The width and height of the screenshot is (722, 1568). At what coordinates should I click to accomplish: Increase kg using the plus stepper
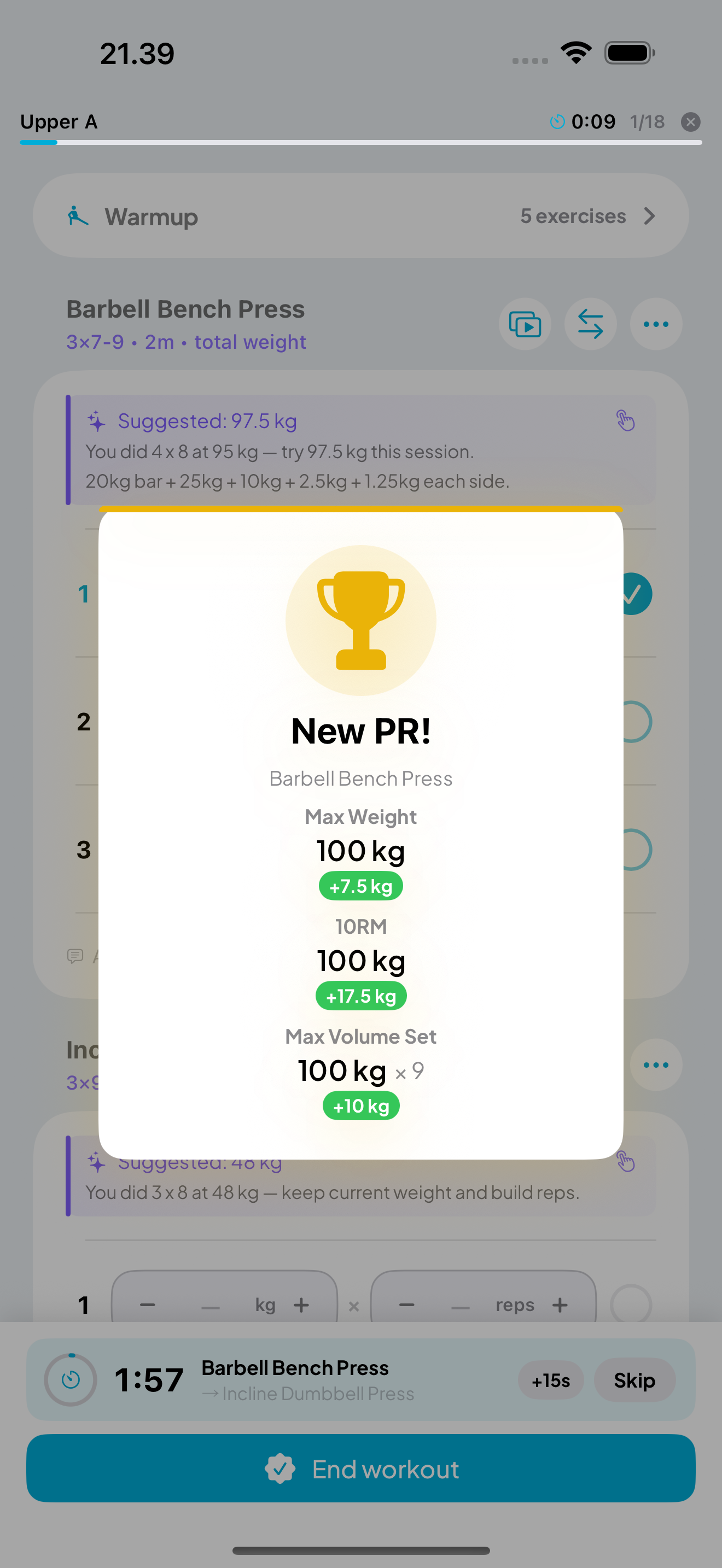[x=301, y=1305]
